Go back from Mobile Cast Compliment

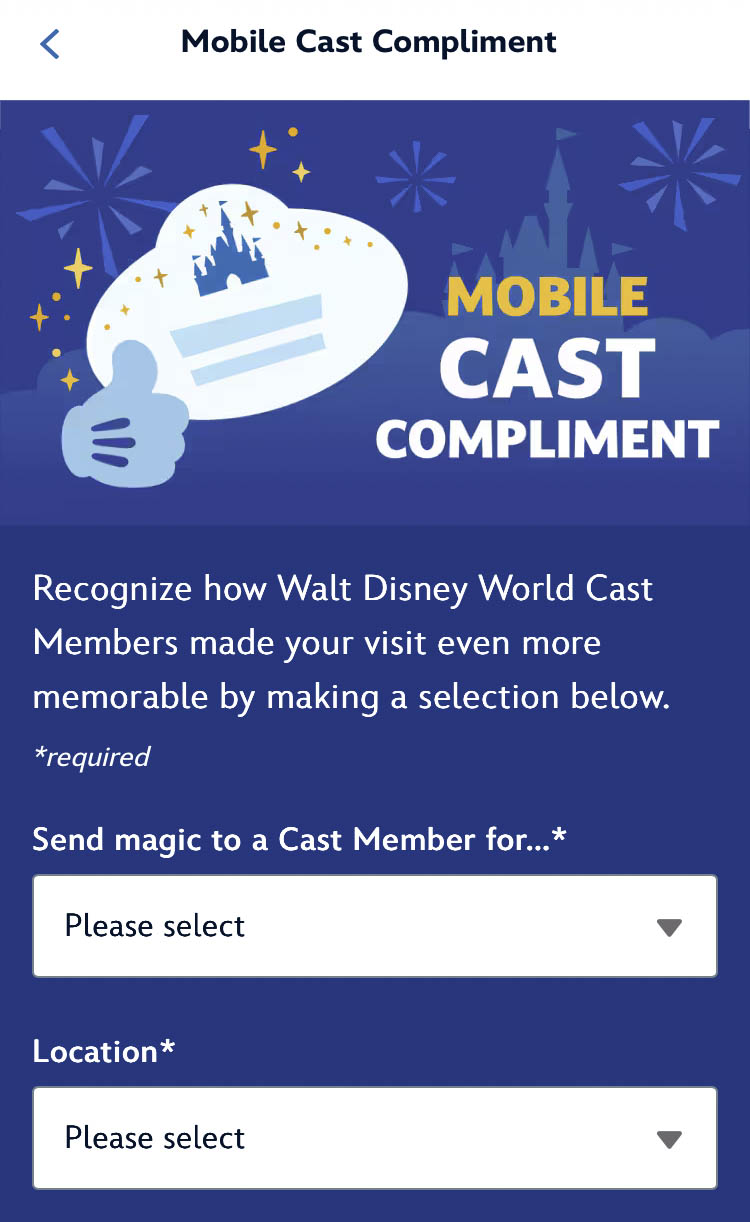pyautogui.click(x=50, y=44)
